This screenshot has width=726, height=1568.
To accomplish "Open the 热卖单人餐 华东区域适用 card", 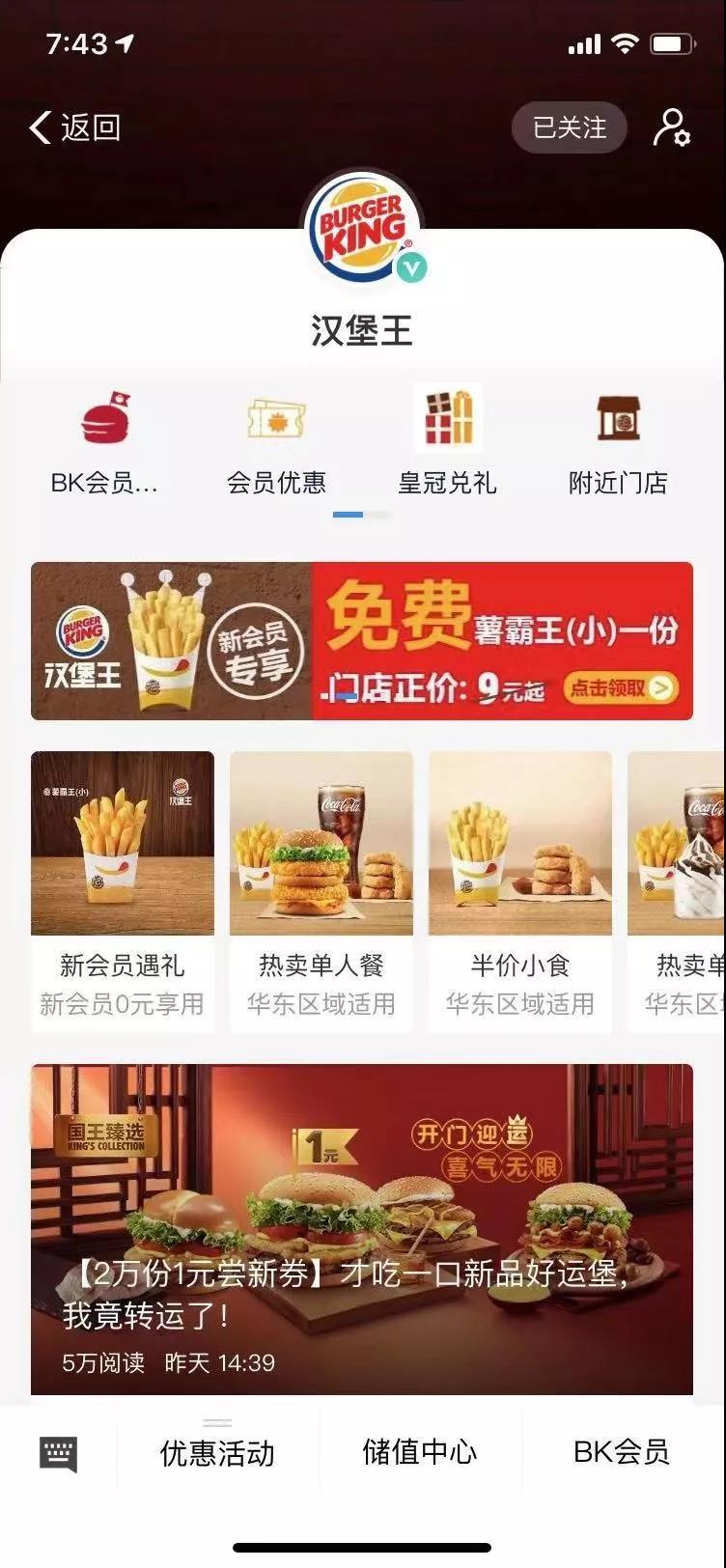I will (x=321, y=891).
